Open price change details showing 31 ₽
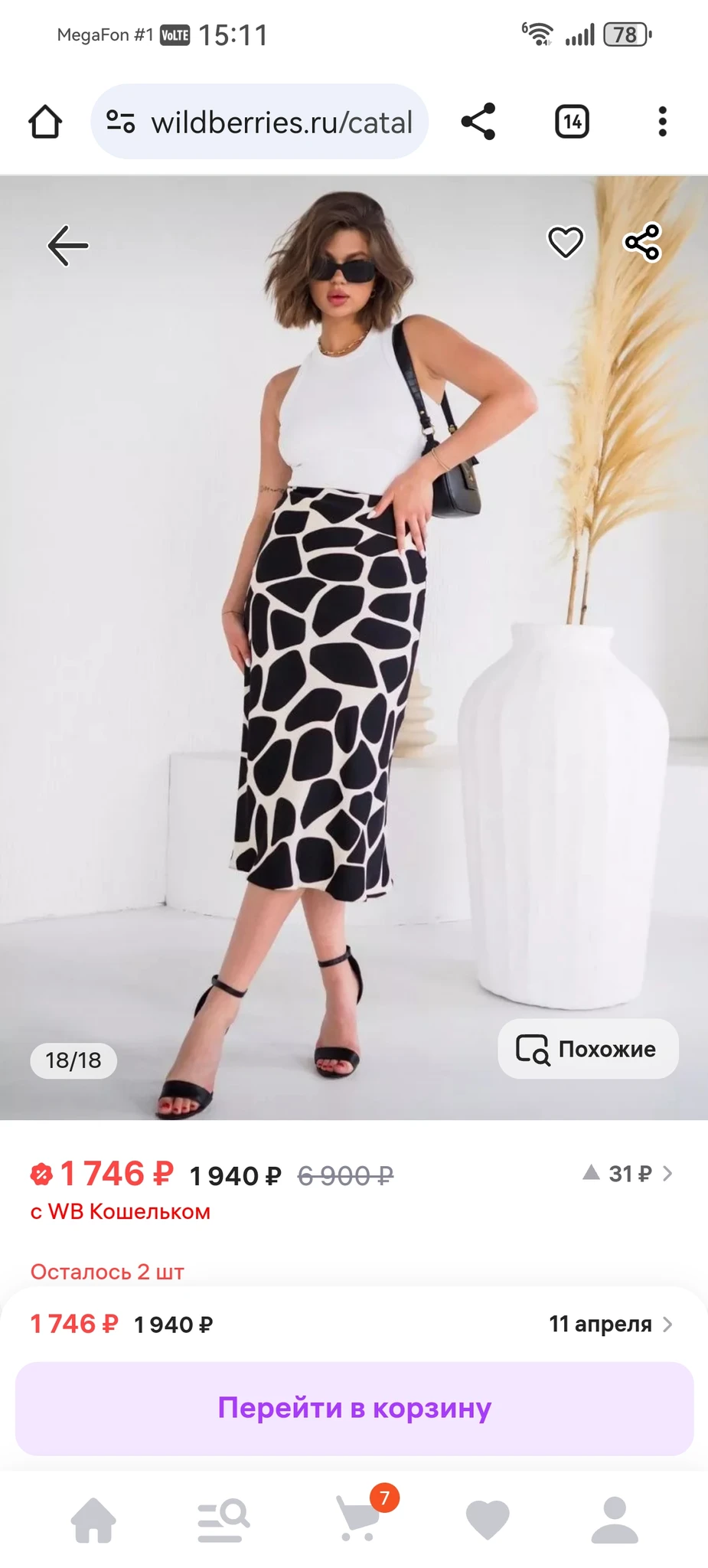 (x=628, y=1174)
